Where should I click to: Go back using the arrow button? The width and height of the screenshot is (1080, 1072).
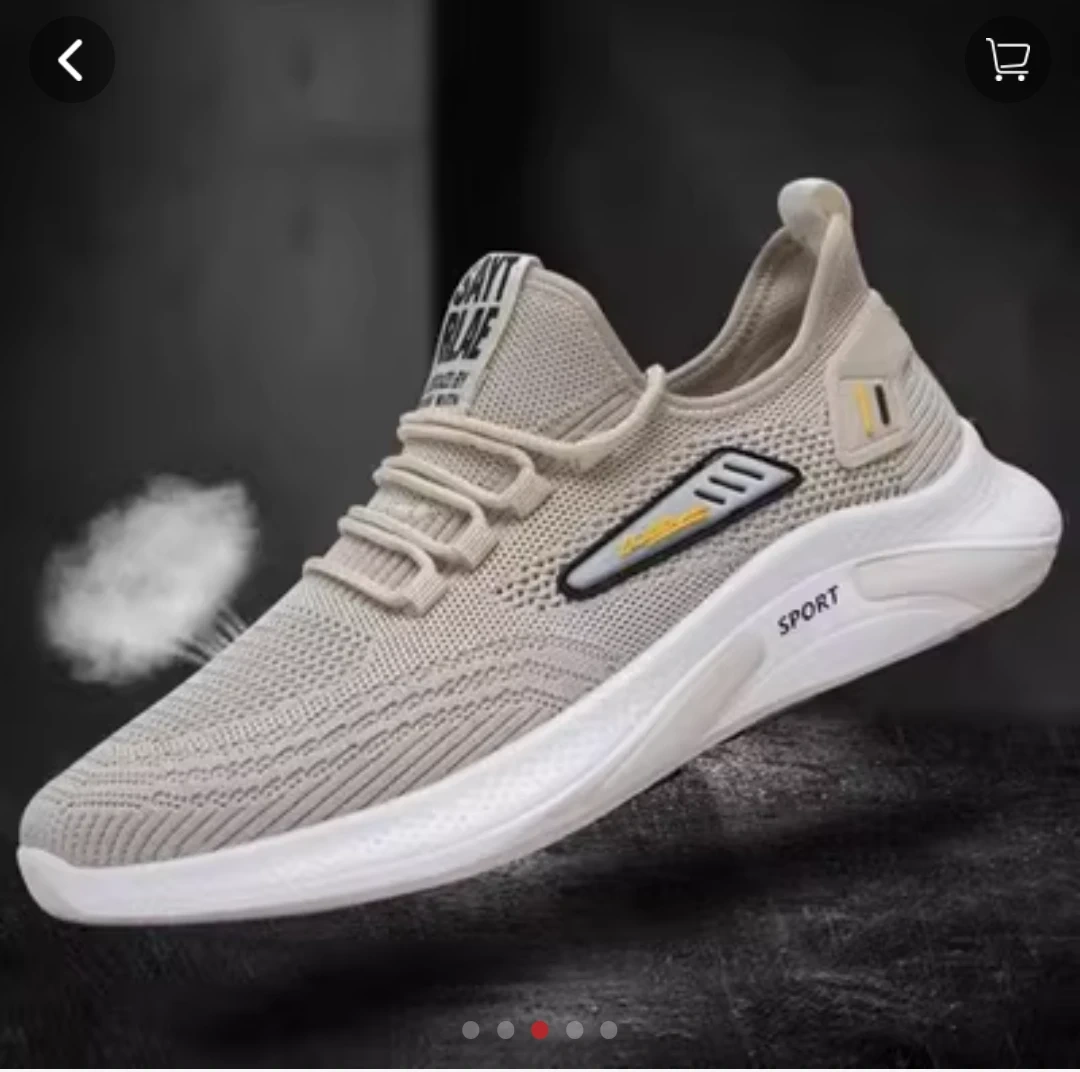point(71,60)
